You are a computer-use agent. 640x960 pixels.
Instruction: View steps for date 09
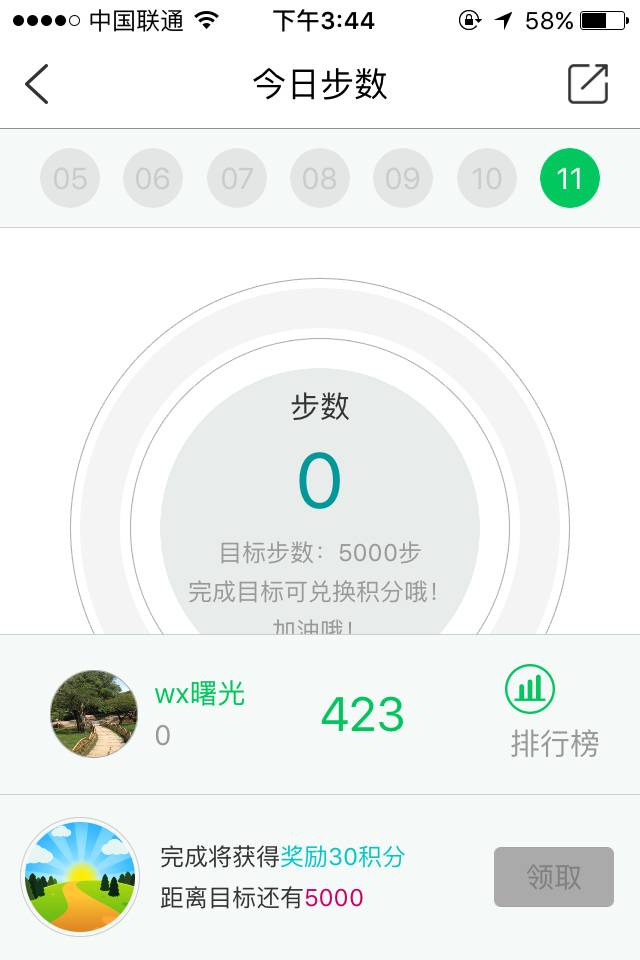(403, 179)
